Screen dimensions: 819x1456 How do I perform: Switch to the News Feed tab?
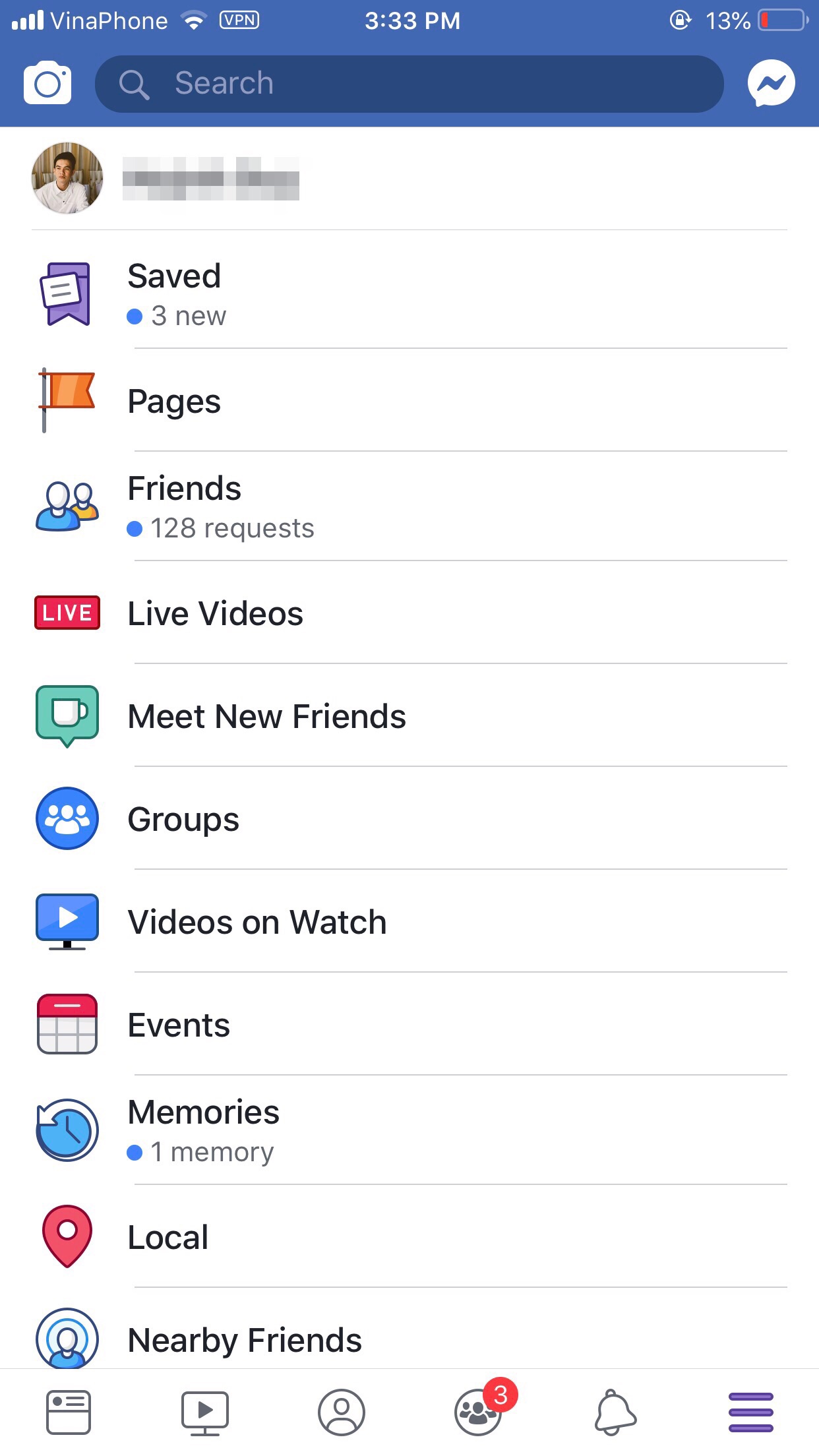click(69, 1412)
